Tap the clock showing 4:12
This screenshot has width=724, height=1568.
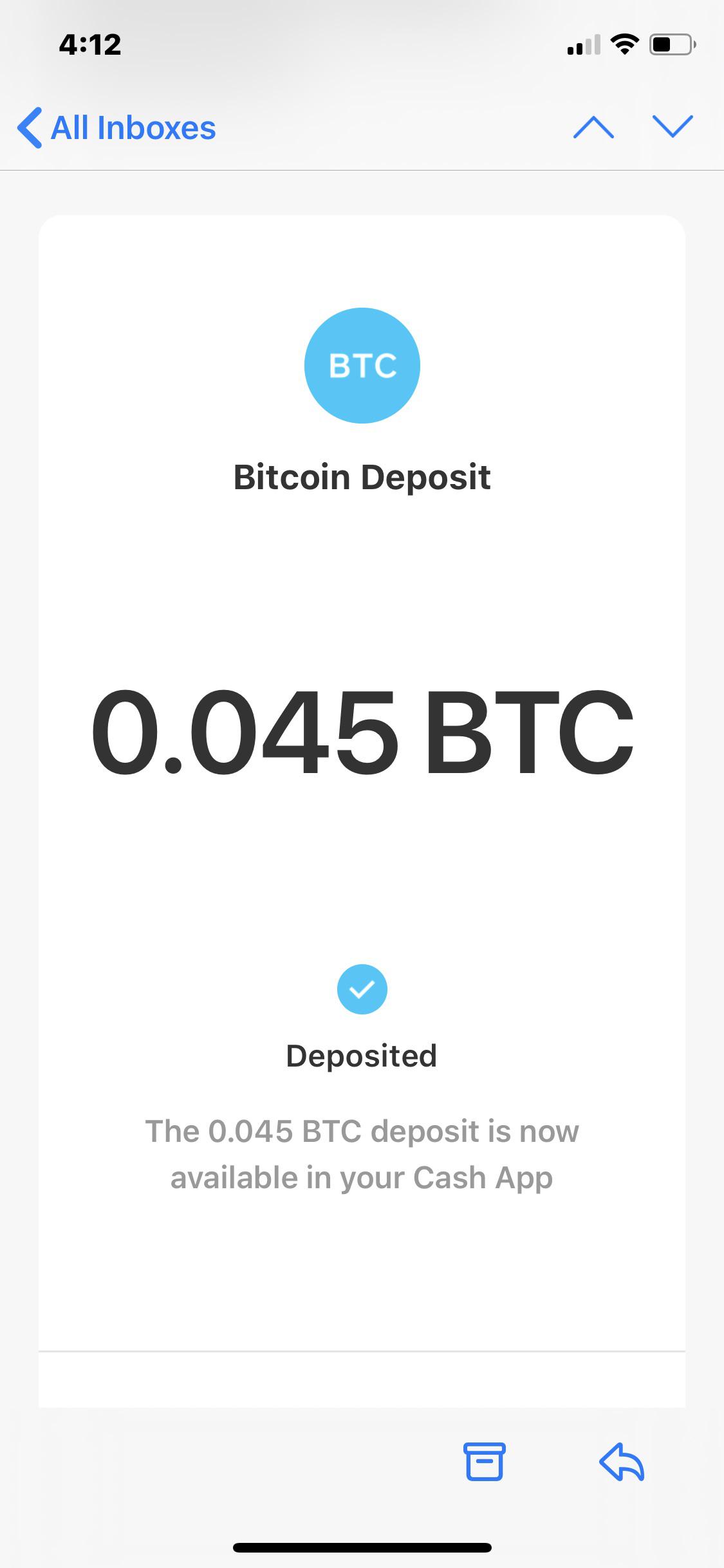[x=89, y=44]
